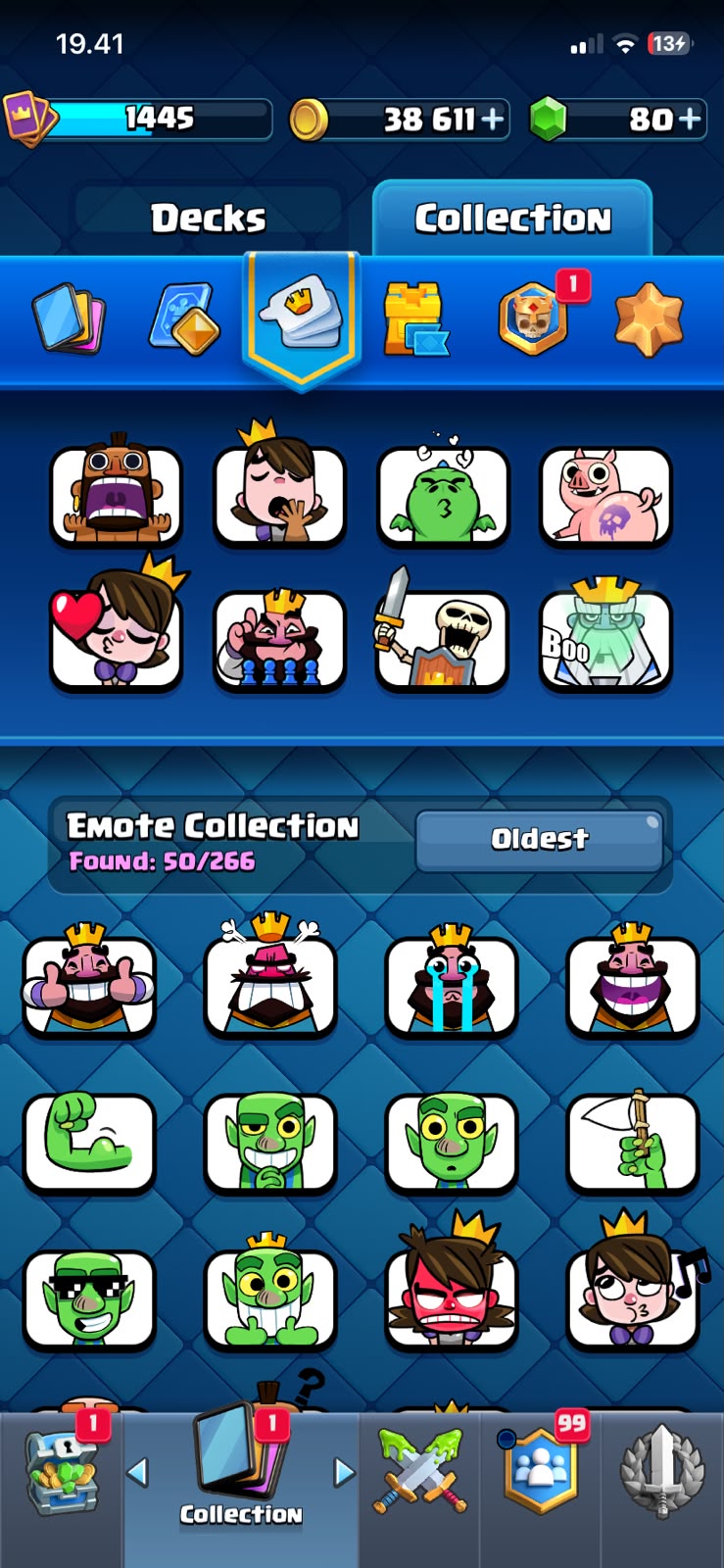The image size is (724, 1568).
Task: Select the angry red princess emote
Action: (x=451, y=1286)
